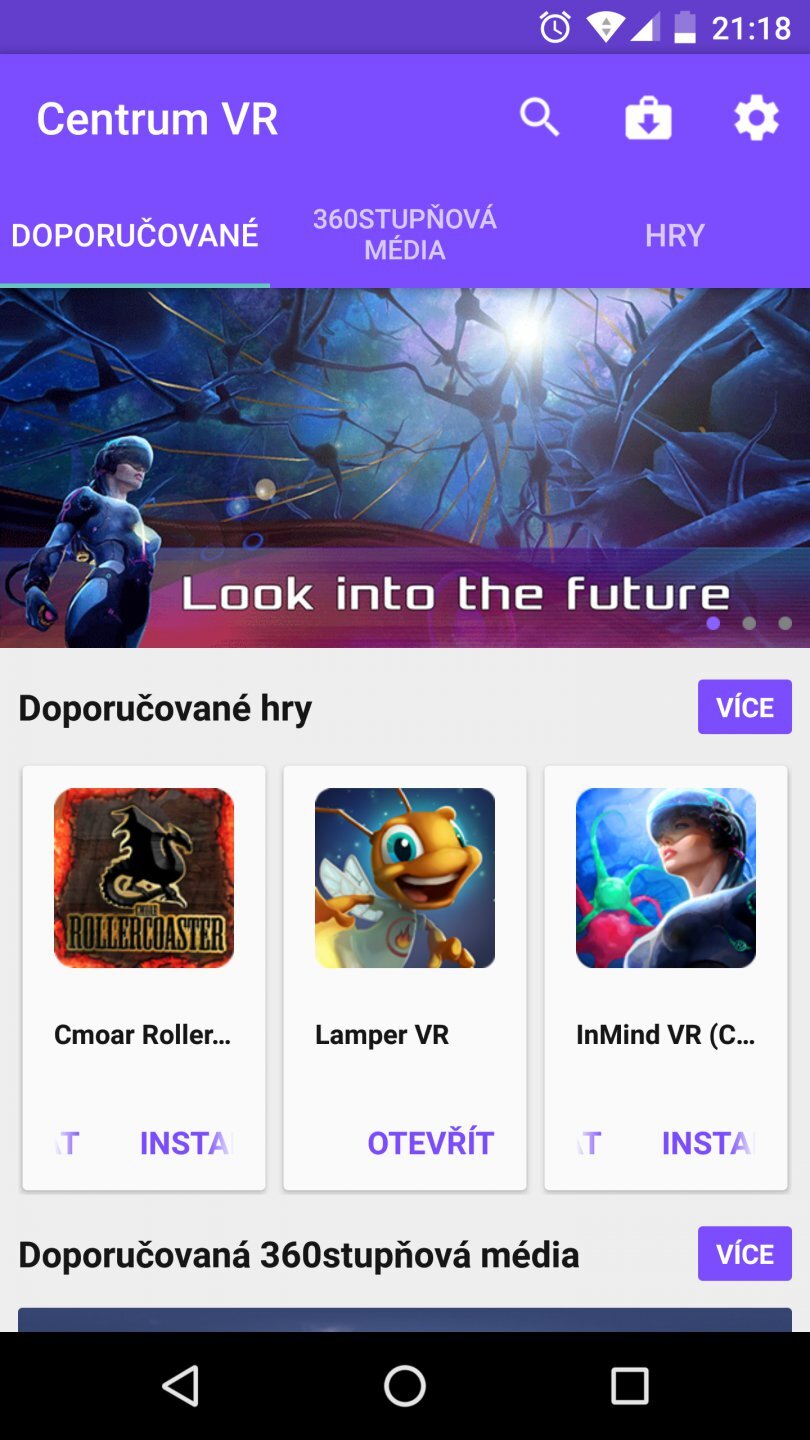This screenshot has height=1440, width=810.
Task: Install the InMind VR game
Action: 708,1143
